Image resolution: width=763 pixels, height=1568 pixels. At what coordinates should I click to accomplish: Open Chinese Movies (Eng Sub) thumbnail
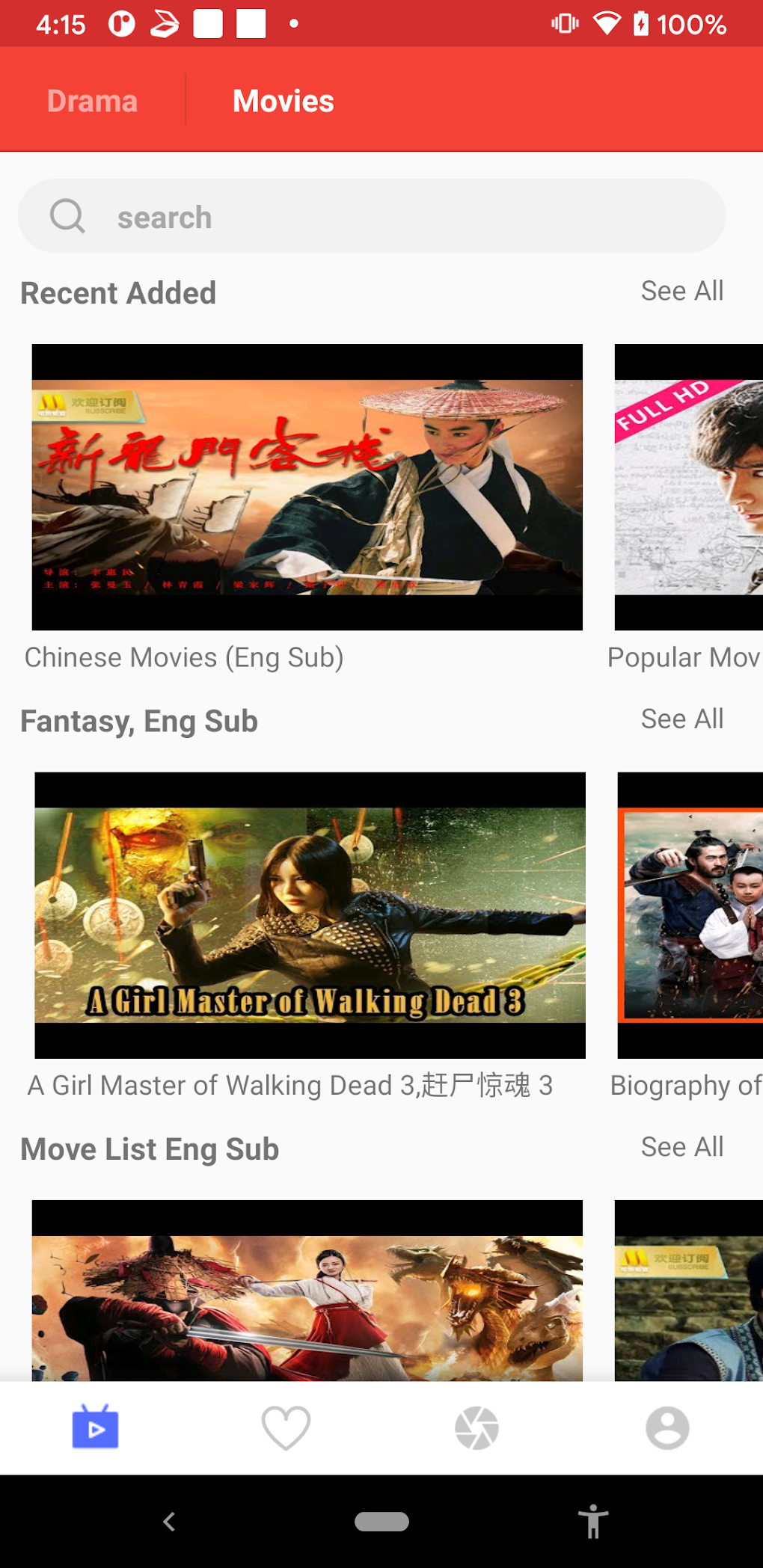point(307,486)
